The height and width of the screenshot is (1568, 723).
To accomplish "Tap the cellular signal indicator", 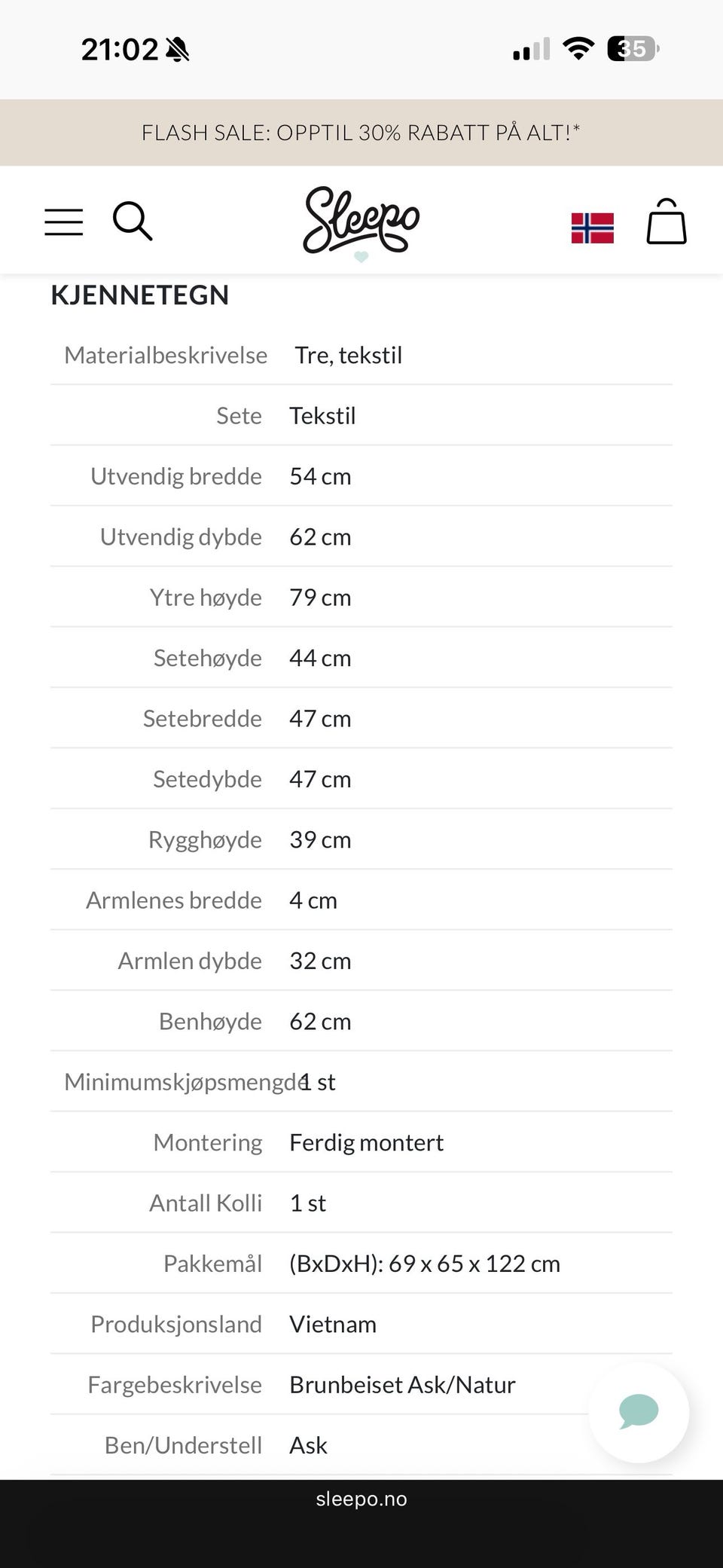I will [529, 50].
